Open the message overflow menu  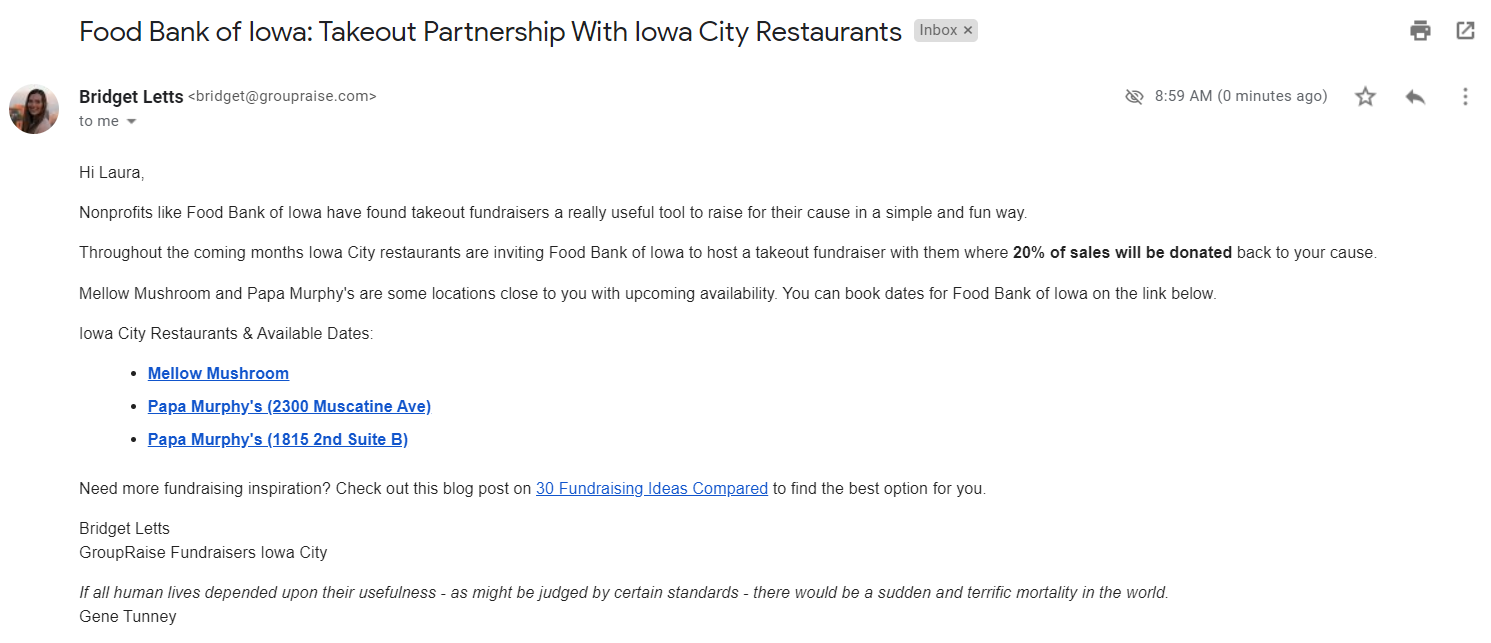click(x=1465, y=97)
